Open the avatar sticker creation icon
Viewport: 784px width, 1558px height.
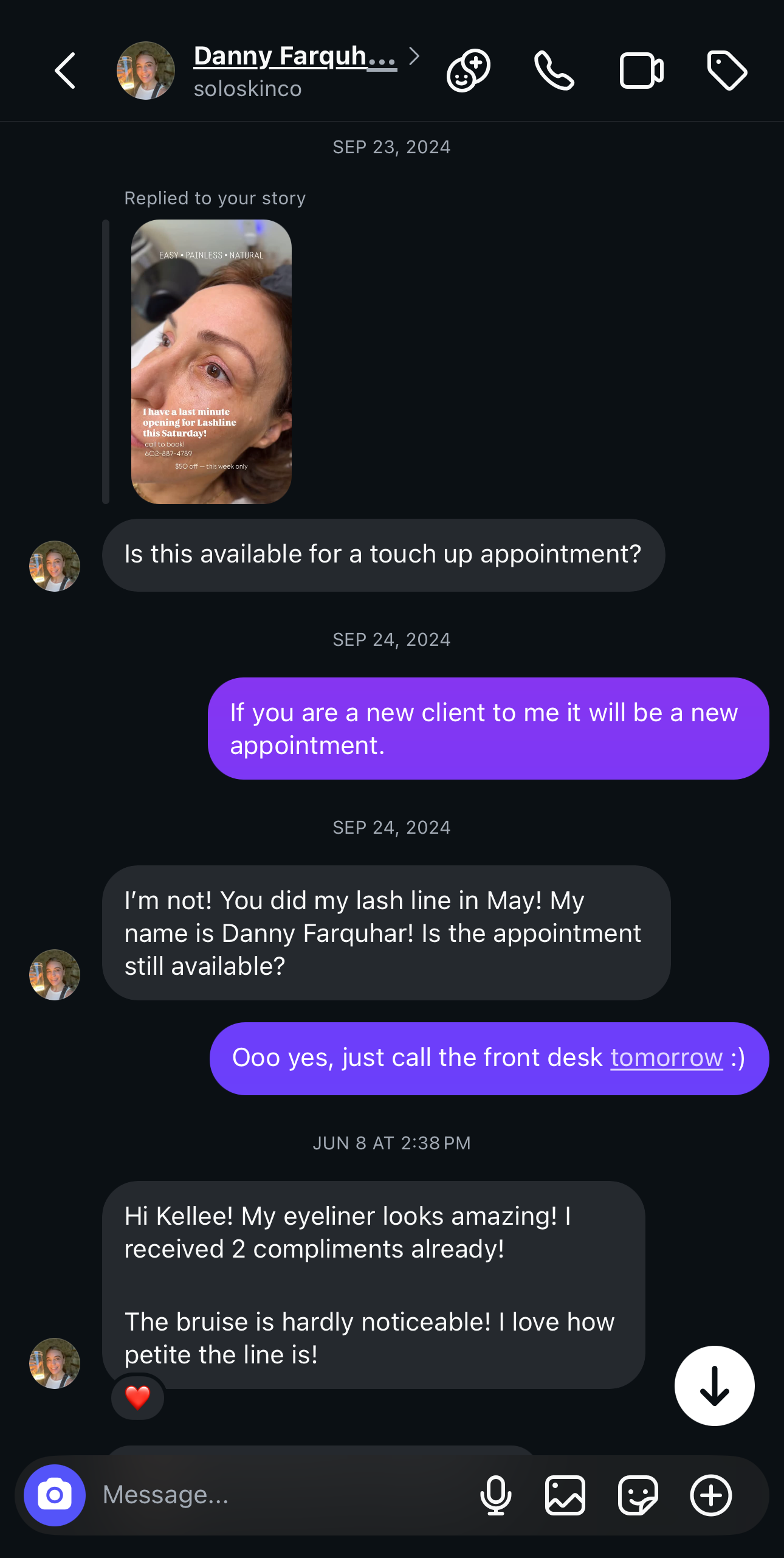pos(469,71)
